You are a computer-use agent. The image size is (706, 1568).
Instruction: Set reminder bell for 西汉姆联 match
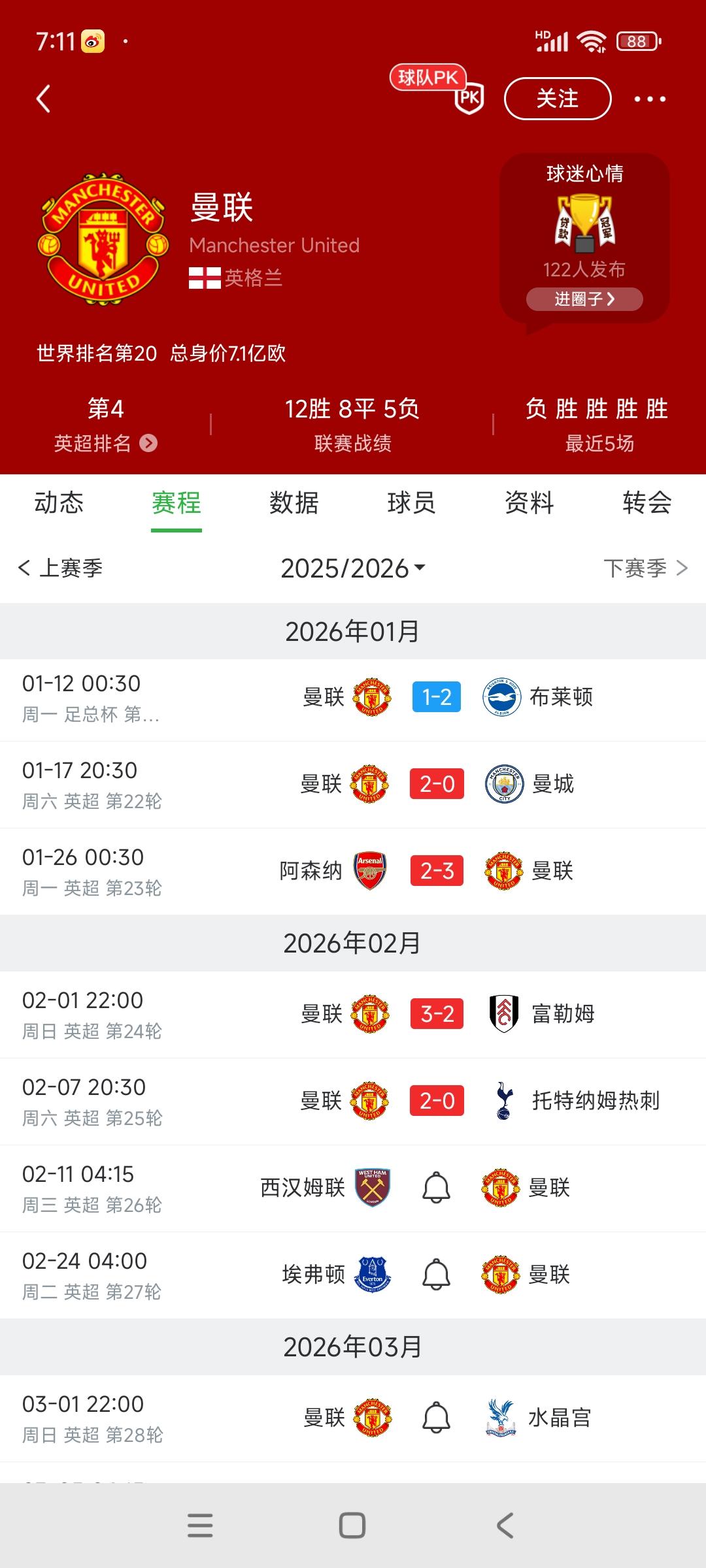tap(436, 1188)
